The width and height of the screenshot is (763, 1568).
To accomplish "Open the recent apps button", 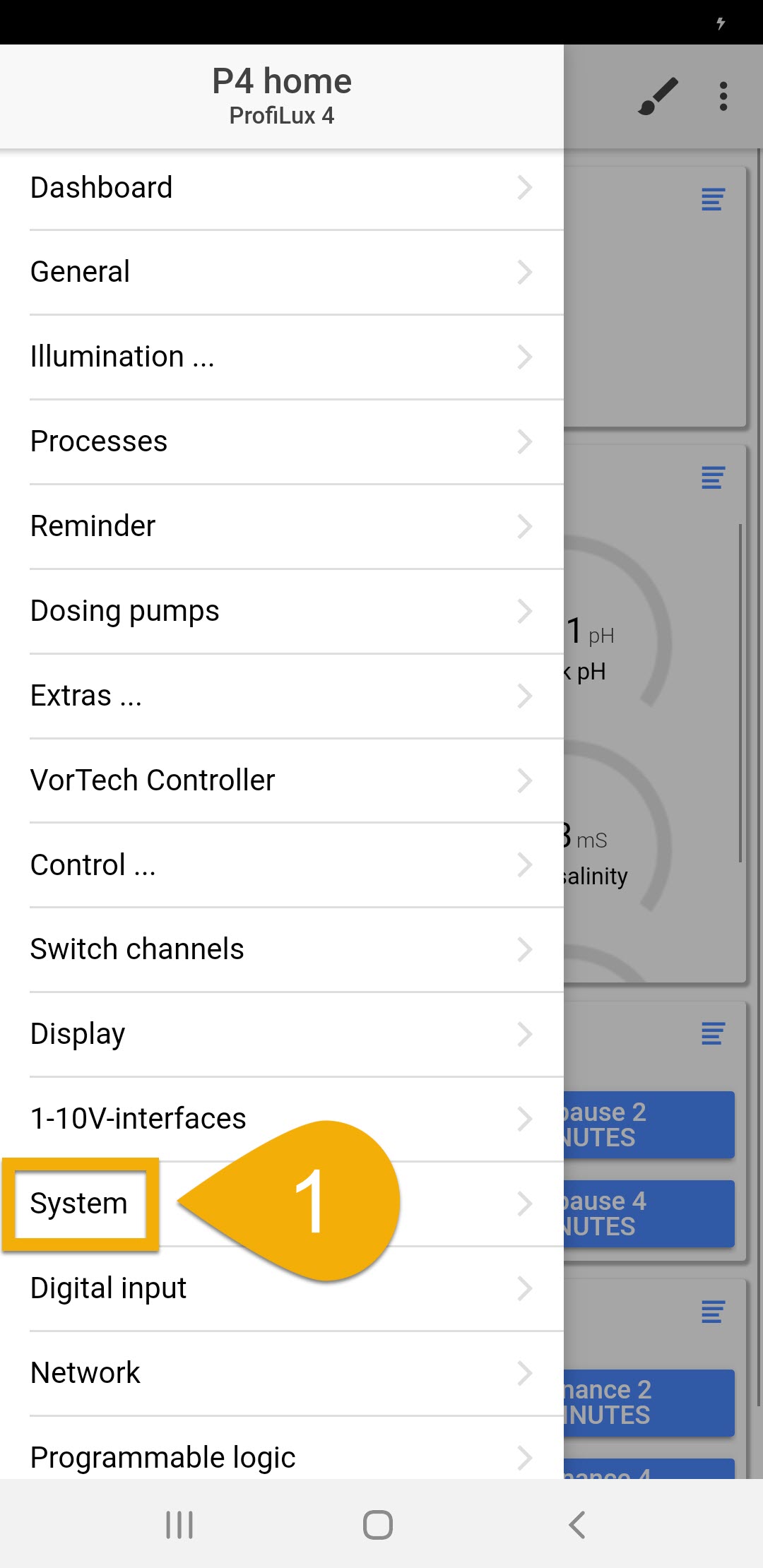I will [x=179, y=1525].
